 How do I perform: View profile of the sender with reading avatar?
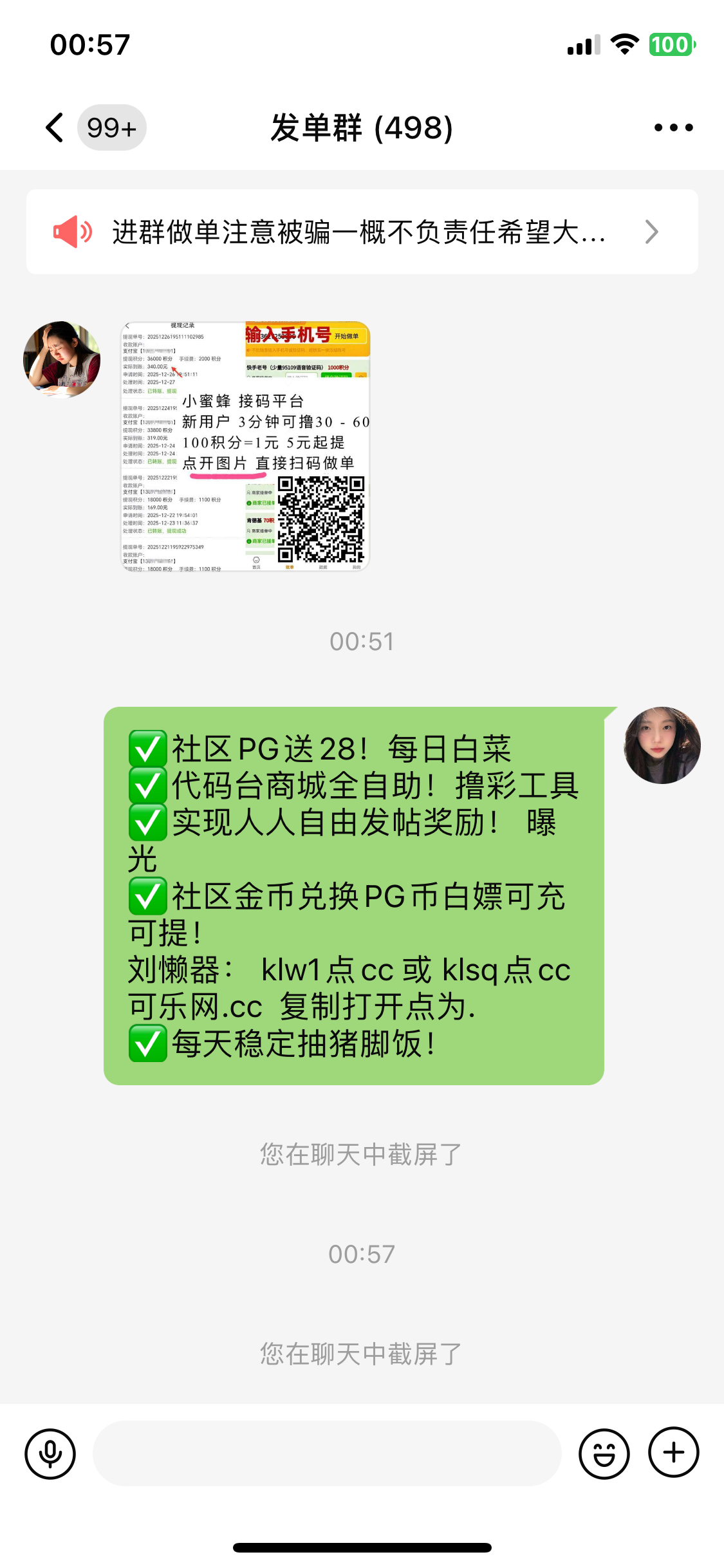[x=62, y=359]
